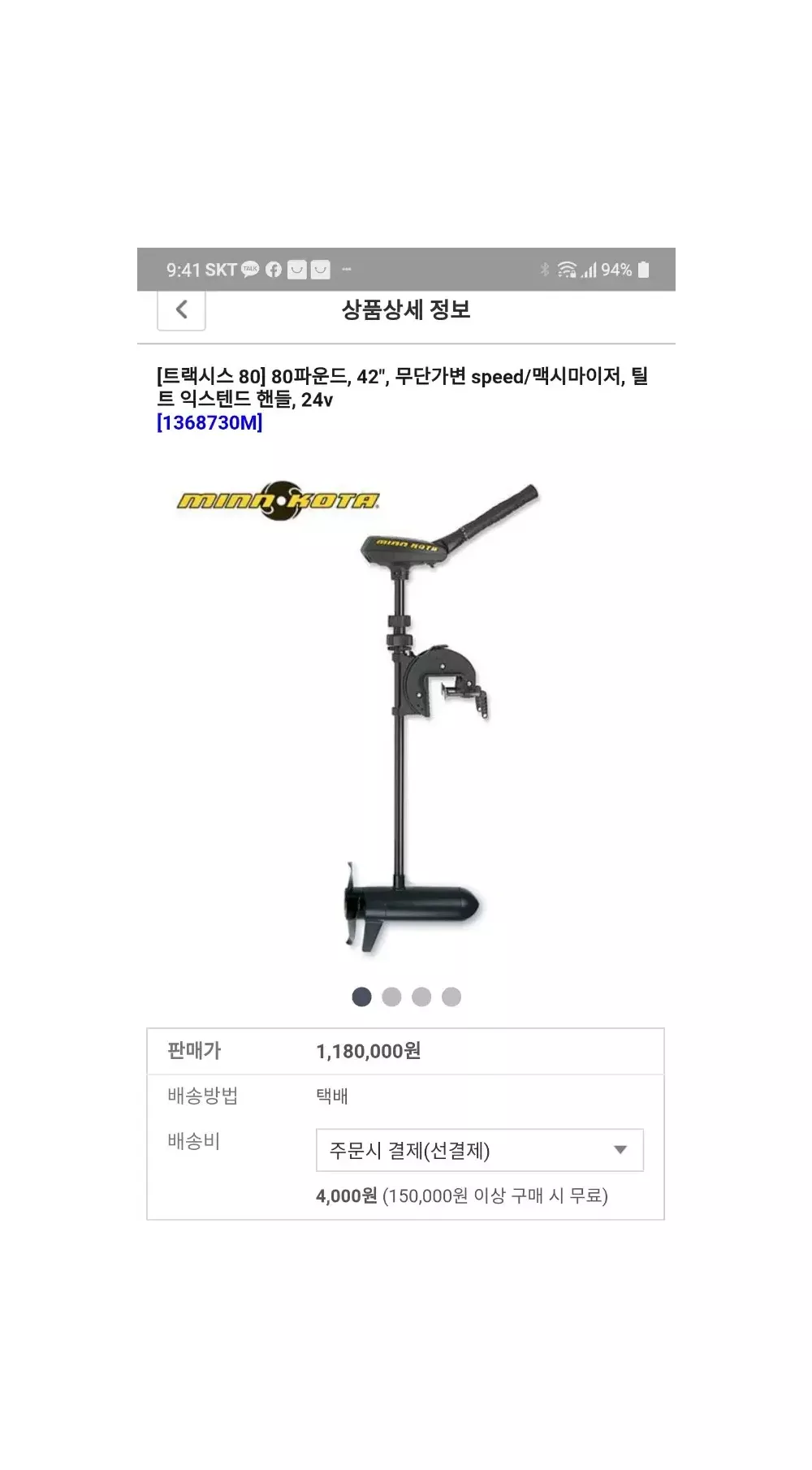The image size is (812, 1470).
Task: Jump to the fourth product image dot
Action: 451,997
